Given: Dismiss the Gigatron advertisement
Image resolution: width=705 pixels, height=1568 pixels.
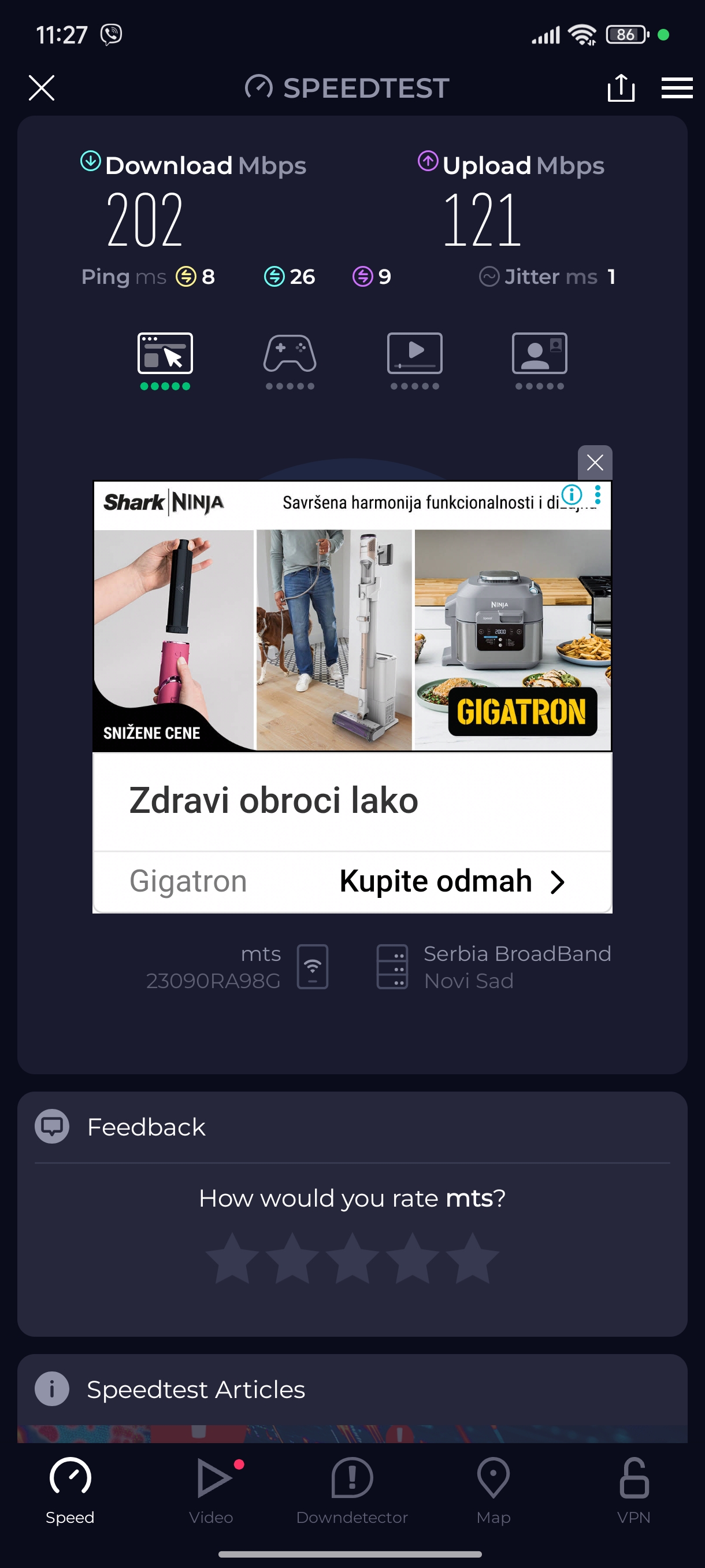Looking at the screenshot, I should 594,463.
